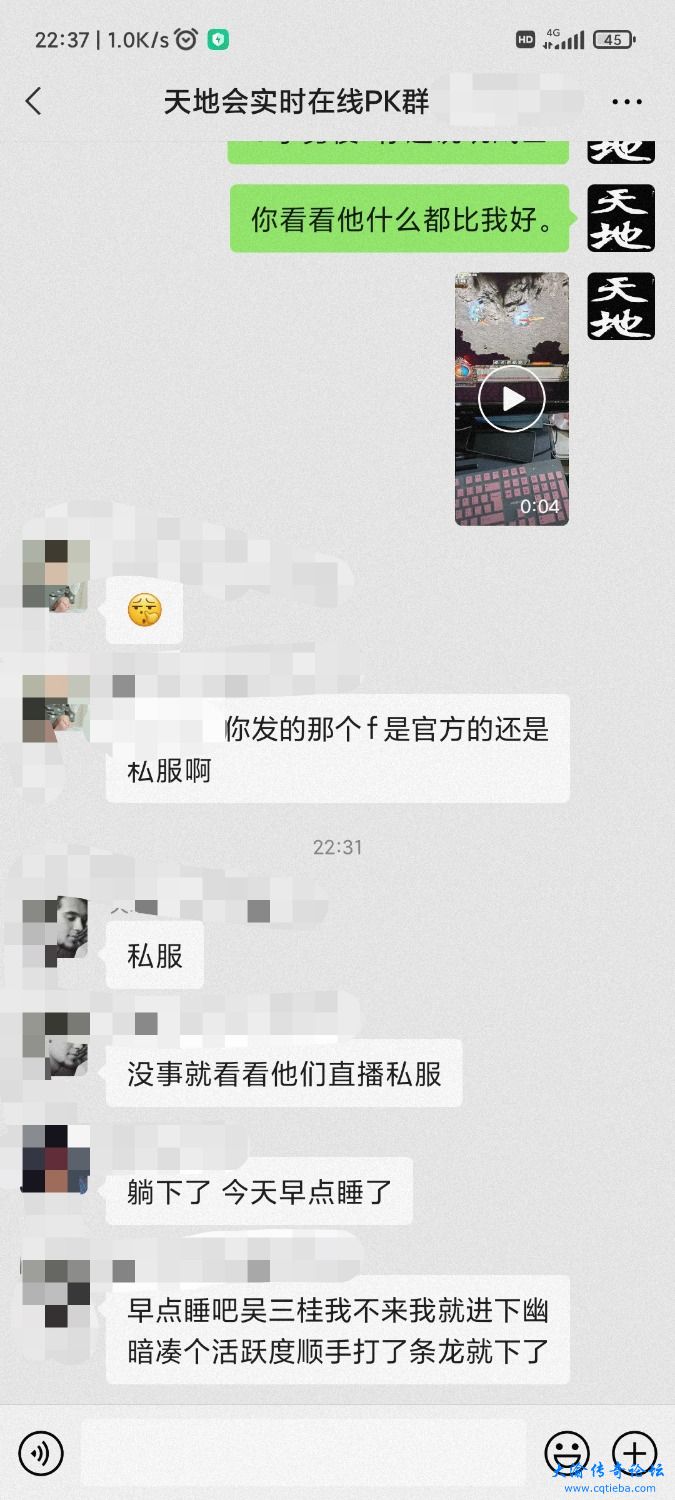Open avatar of sender saying 私服

[x=55, y=930]
